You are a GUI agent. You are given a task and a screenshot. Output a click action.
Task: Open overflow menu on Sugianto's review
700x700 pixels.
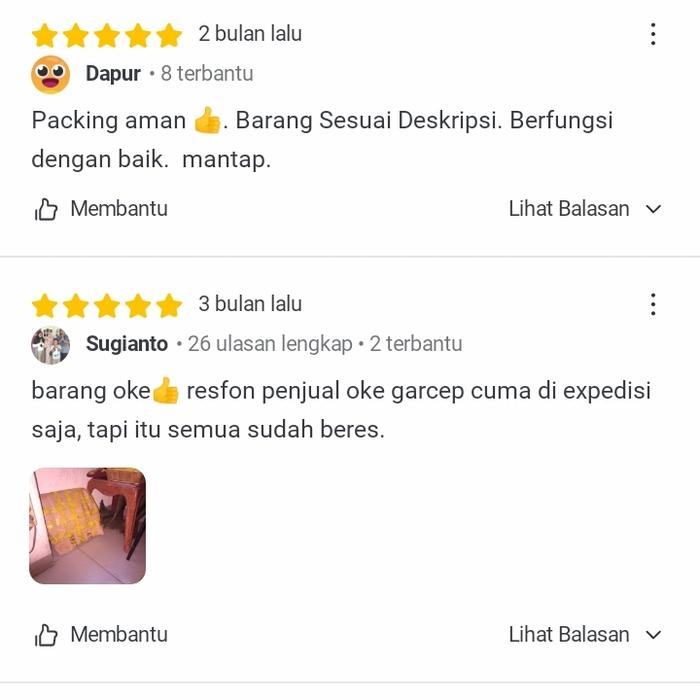[x=653, y=304]
